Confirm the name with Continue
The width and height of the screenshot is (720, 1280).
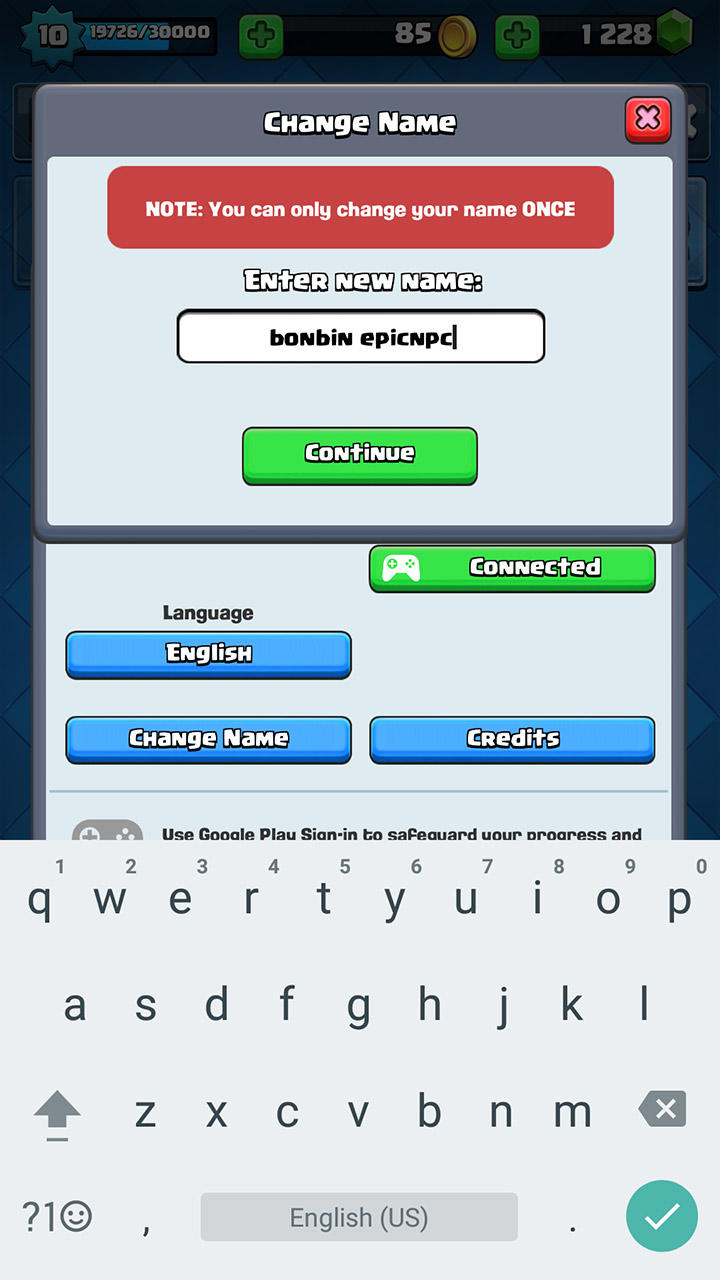[360, 455]
